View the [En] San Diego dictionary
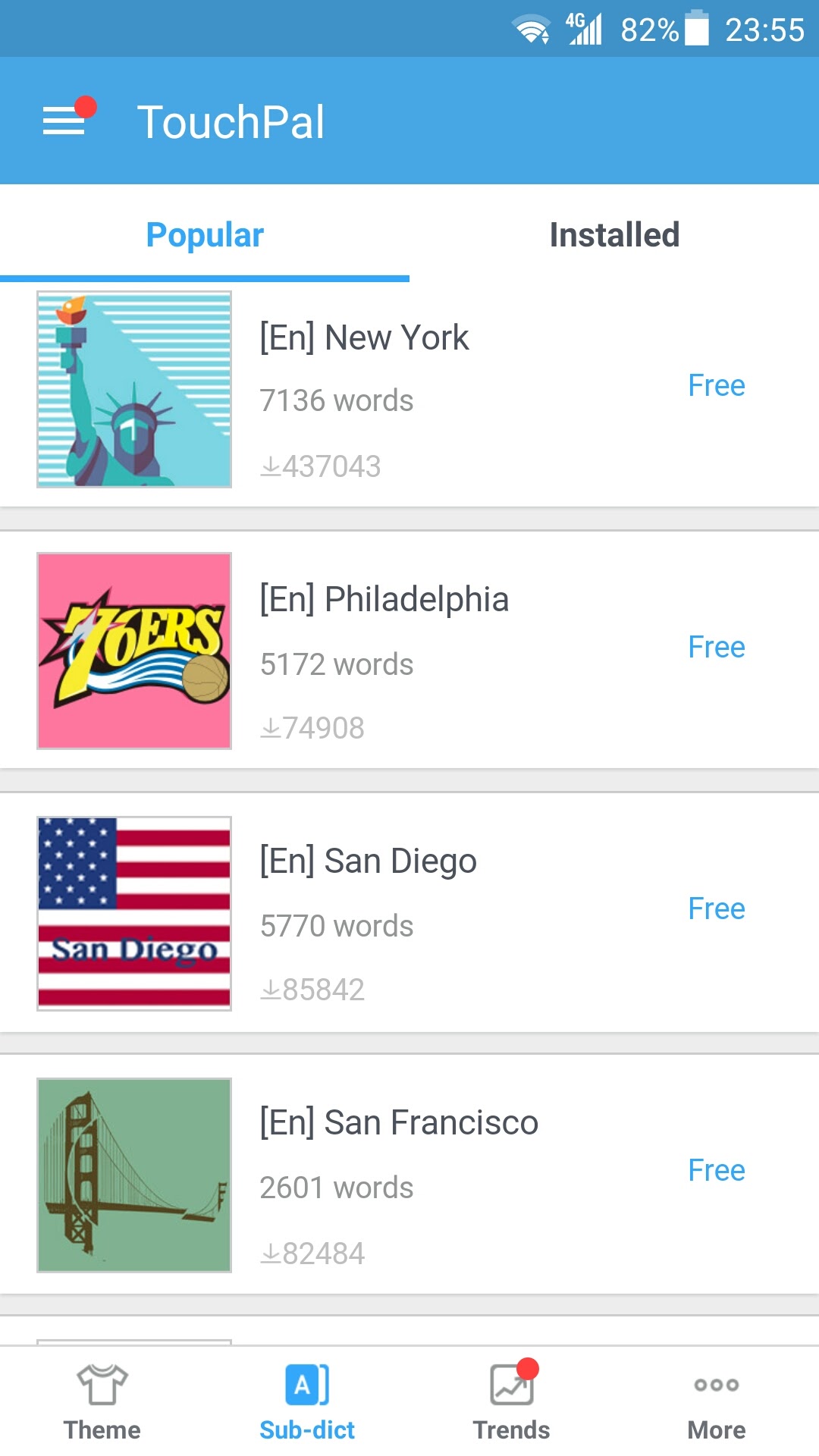Screen dimensions: 819x1456 [409, 913]
